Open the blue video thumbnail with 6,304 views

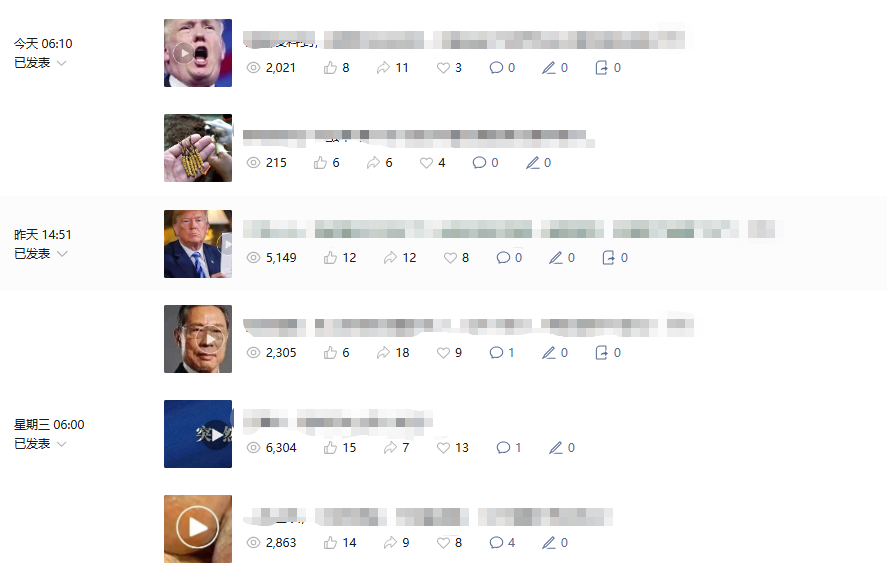point(198,434)
